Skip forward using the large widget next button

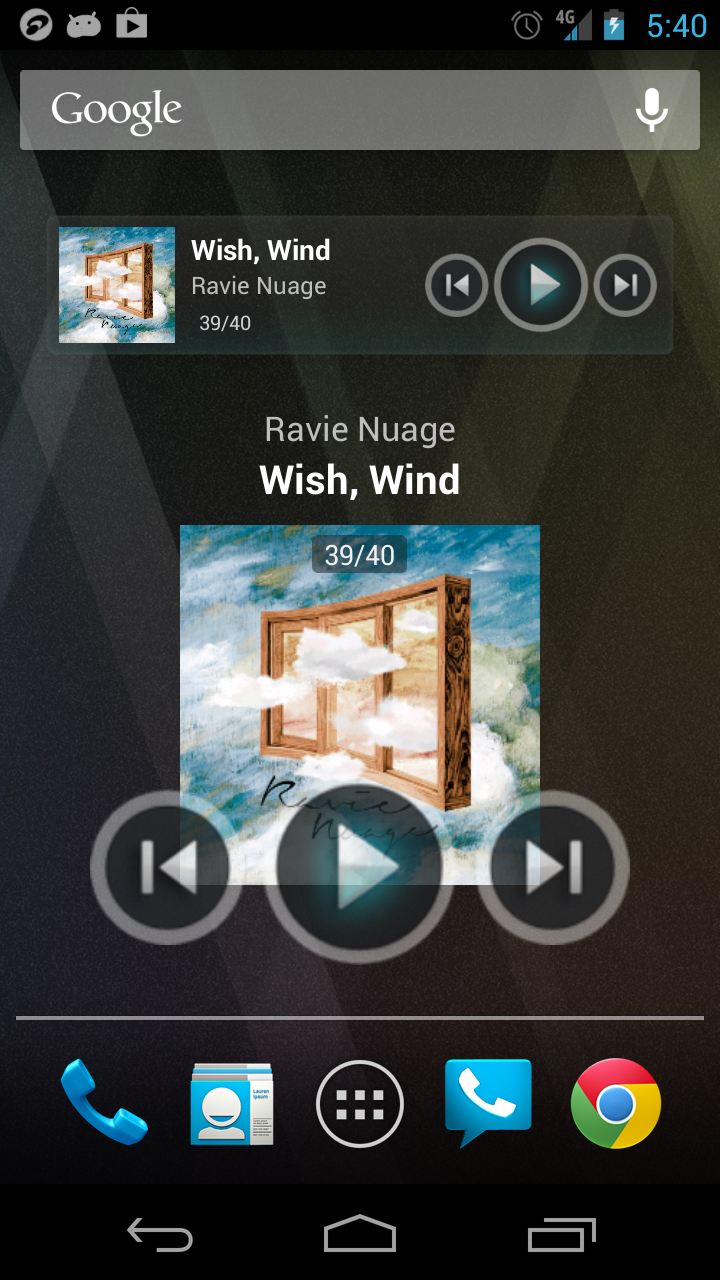(552, 867)
